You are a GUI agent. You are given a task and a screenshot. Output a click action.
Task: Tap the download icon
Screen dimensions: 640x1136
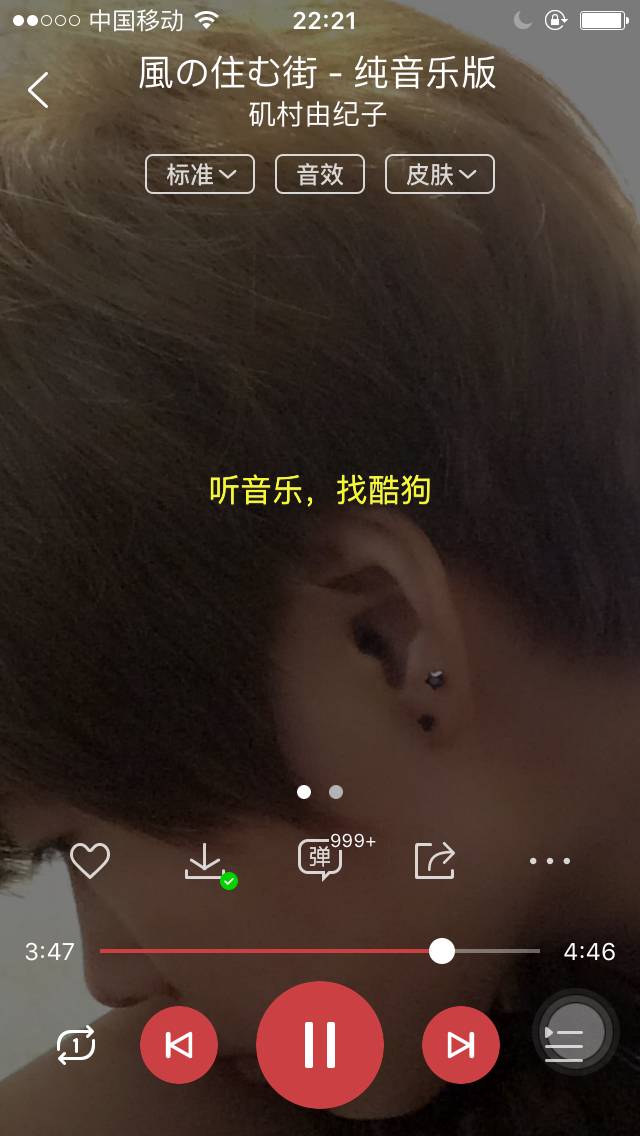[x=206, y=861]
